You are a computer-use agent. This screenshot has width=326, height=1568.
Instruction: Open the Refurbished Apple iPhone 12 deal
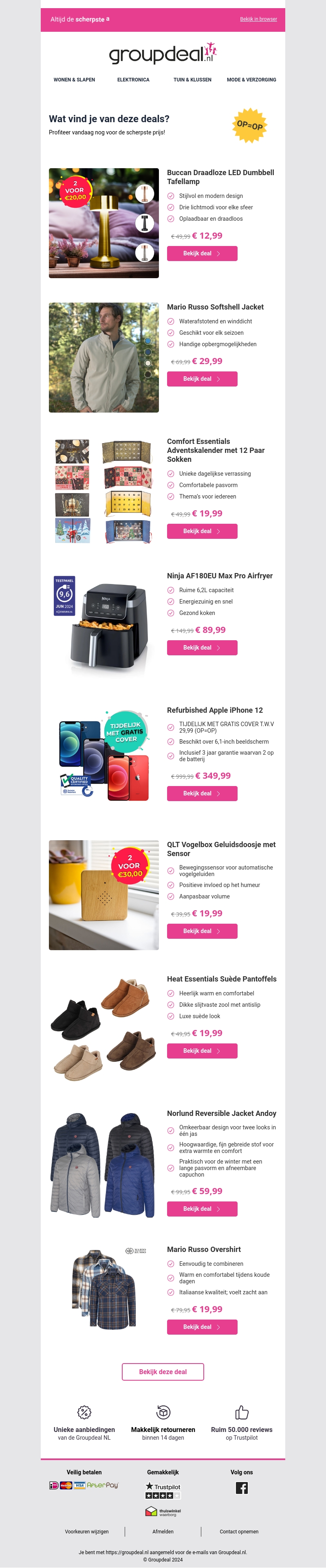click(x=202, y=793)
